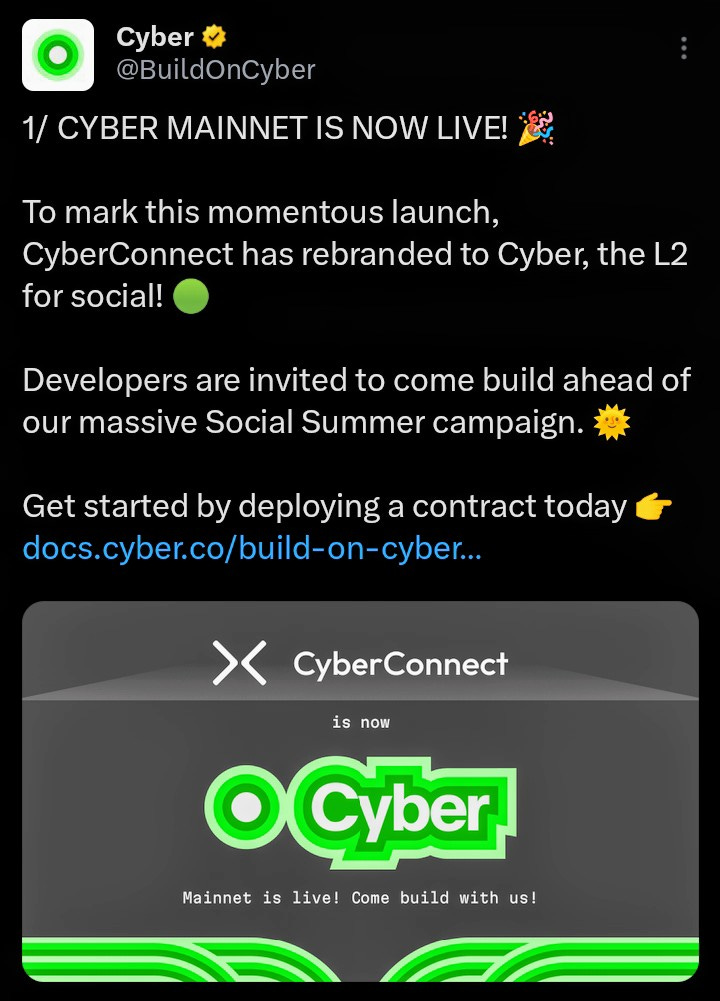Open the attached CyberConnect rebrand image
The image size is (720, 1001).
360,790
